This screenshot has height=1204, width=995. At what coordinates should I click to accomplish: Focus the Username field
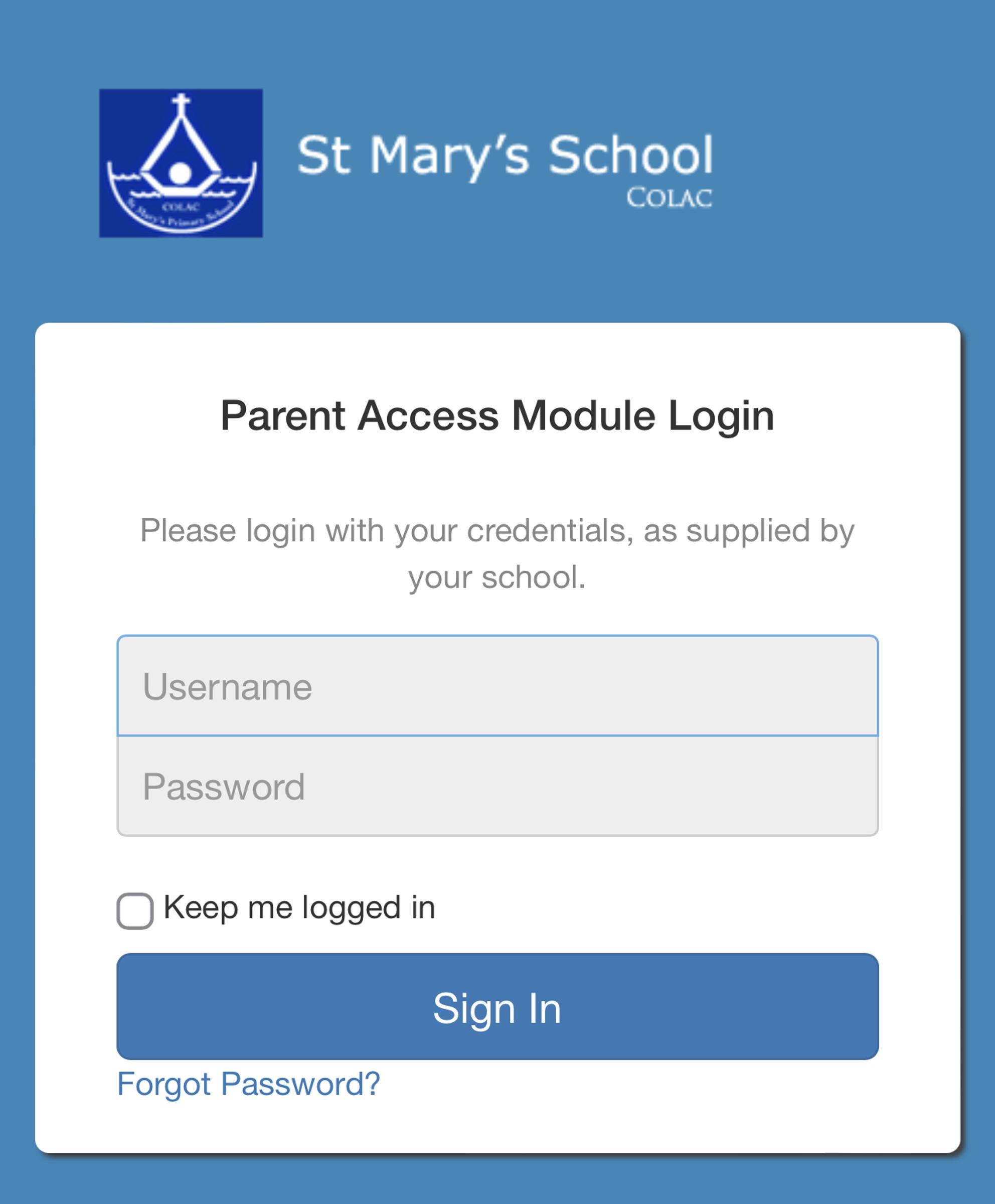coord(497,686)
